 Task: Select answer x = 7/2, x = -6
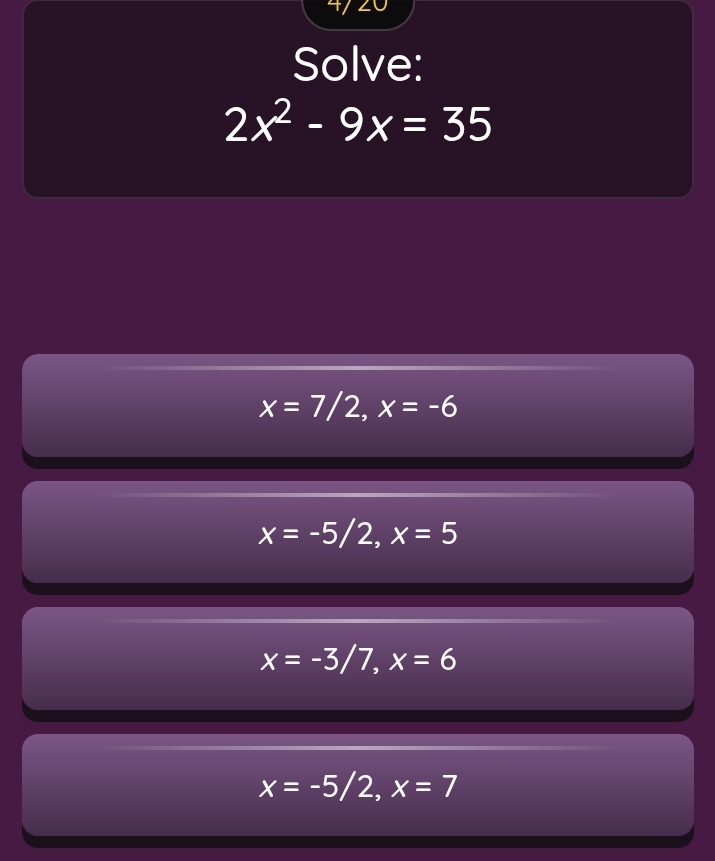357,406
